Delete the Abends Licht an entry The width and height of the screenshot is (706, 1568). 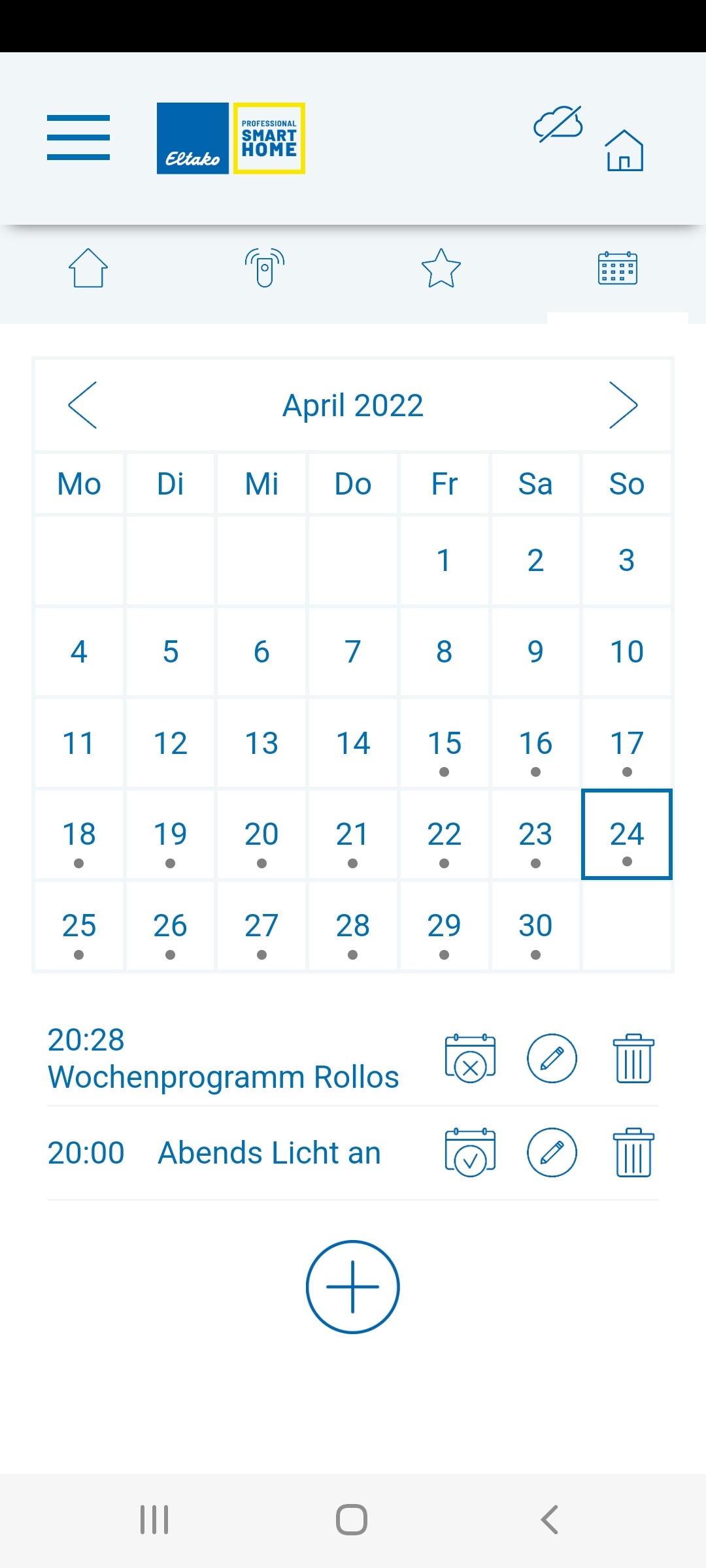tap(633, 1152)
